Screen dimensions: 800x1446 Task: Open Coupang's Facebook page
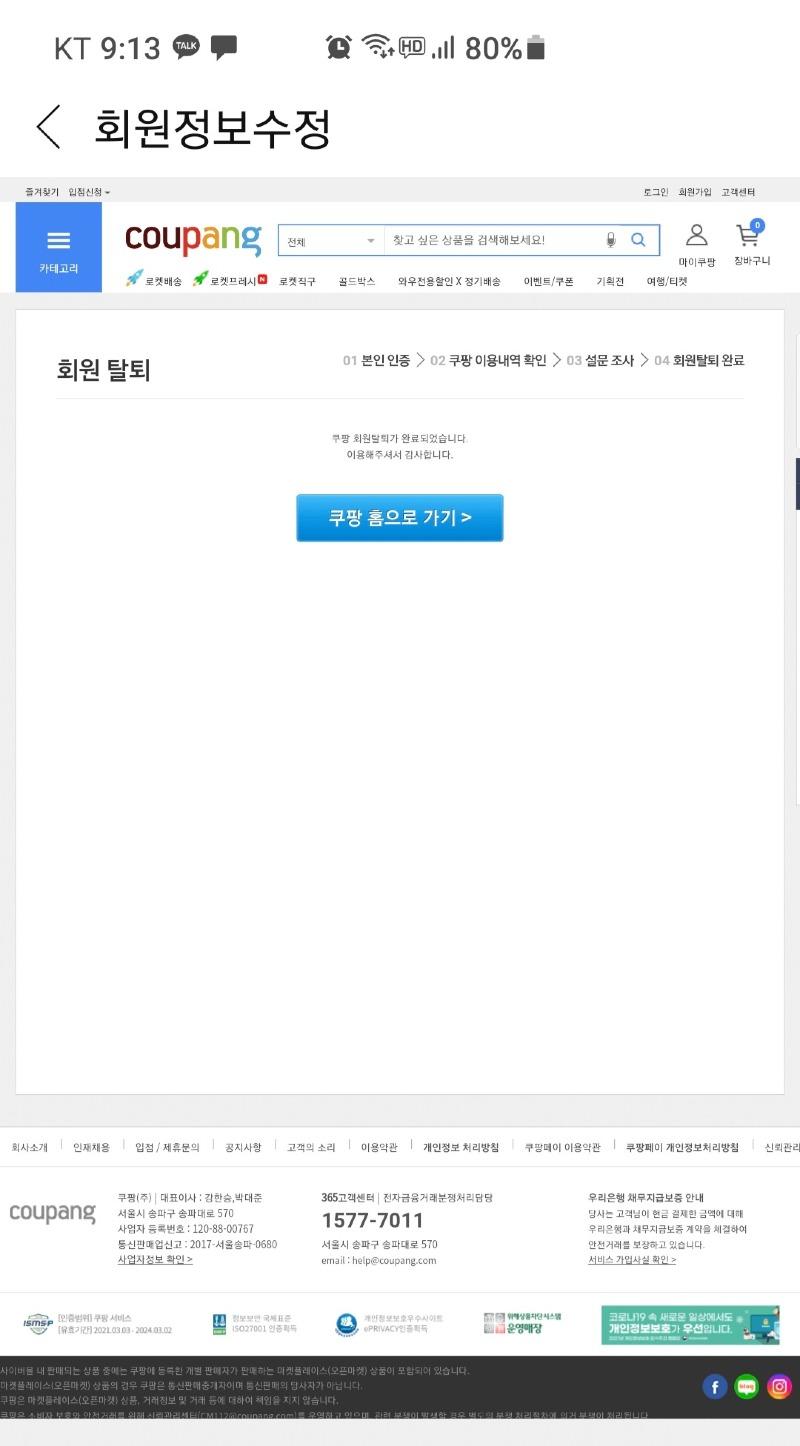tap(715, 1386)
